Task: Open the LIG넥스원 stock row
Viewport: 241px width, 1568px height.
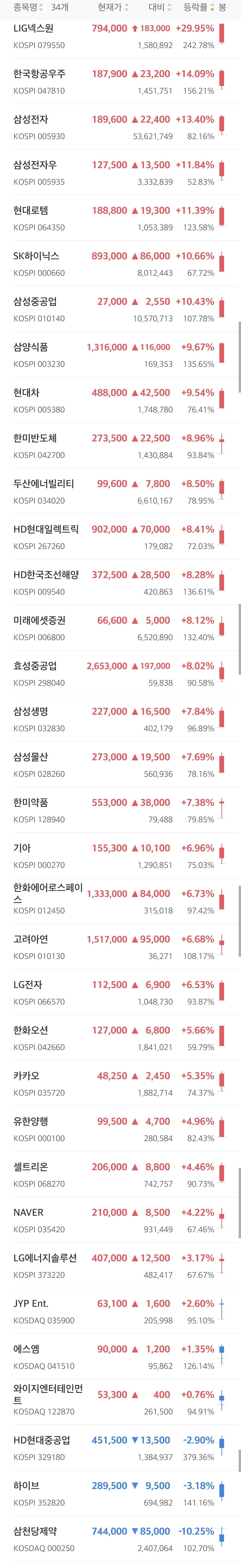Action: pyautogui.click(x=120, y=36)
